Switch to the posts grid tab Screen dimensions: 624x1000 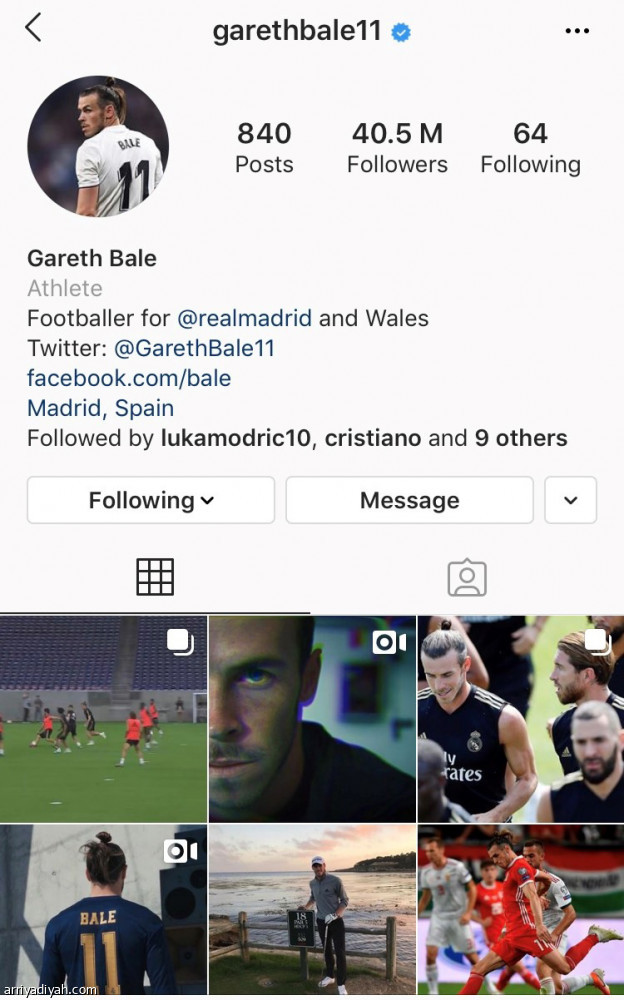click(155, 577)
